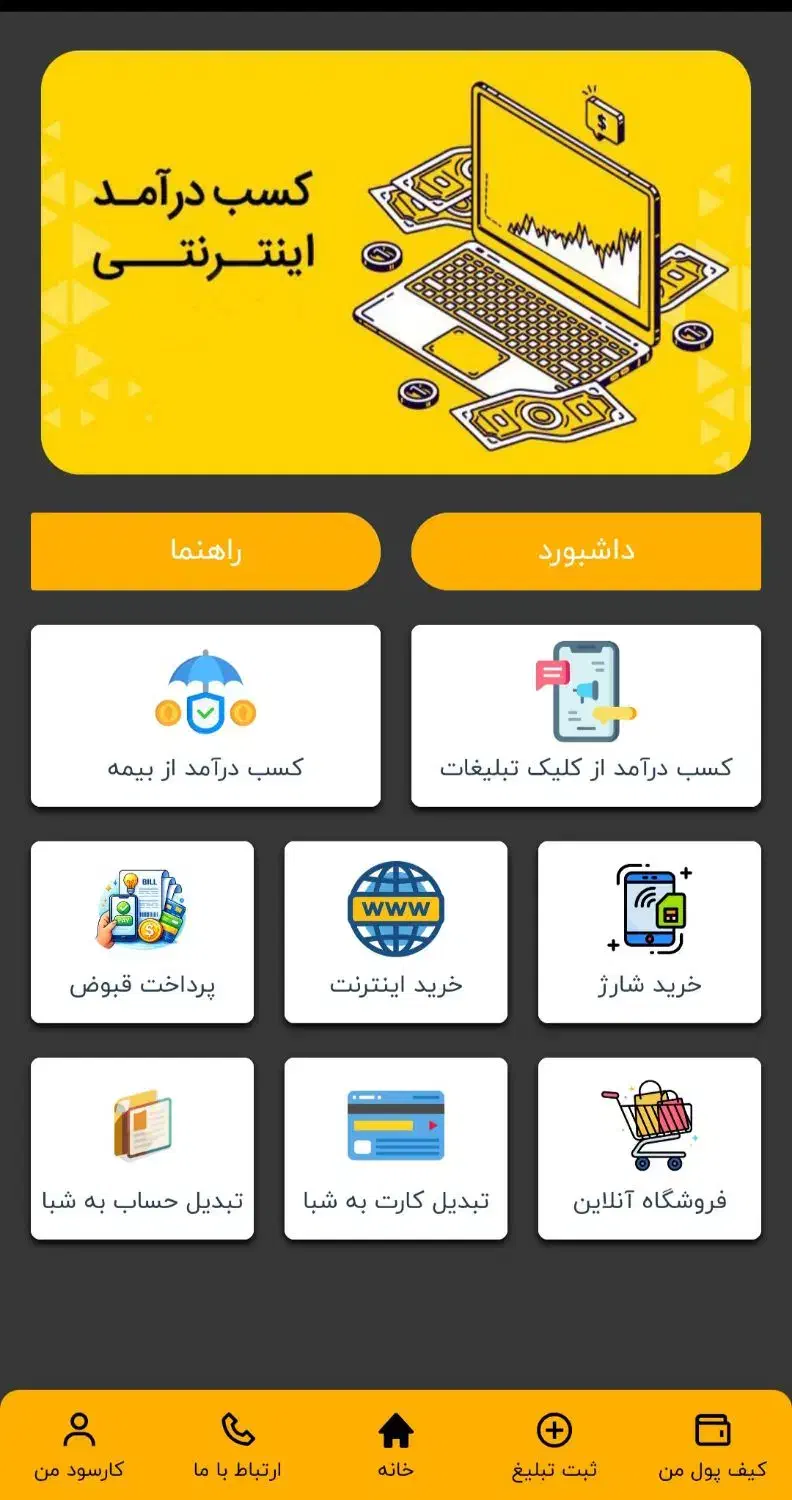The height and width of the screenshot is (1500, 792).
Task: Click the yellow کسب درآمد اینترنتی banner
Action: coord(396,262)
